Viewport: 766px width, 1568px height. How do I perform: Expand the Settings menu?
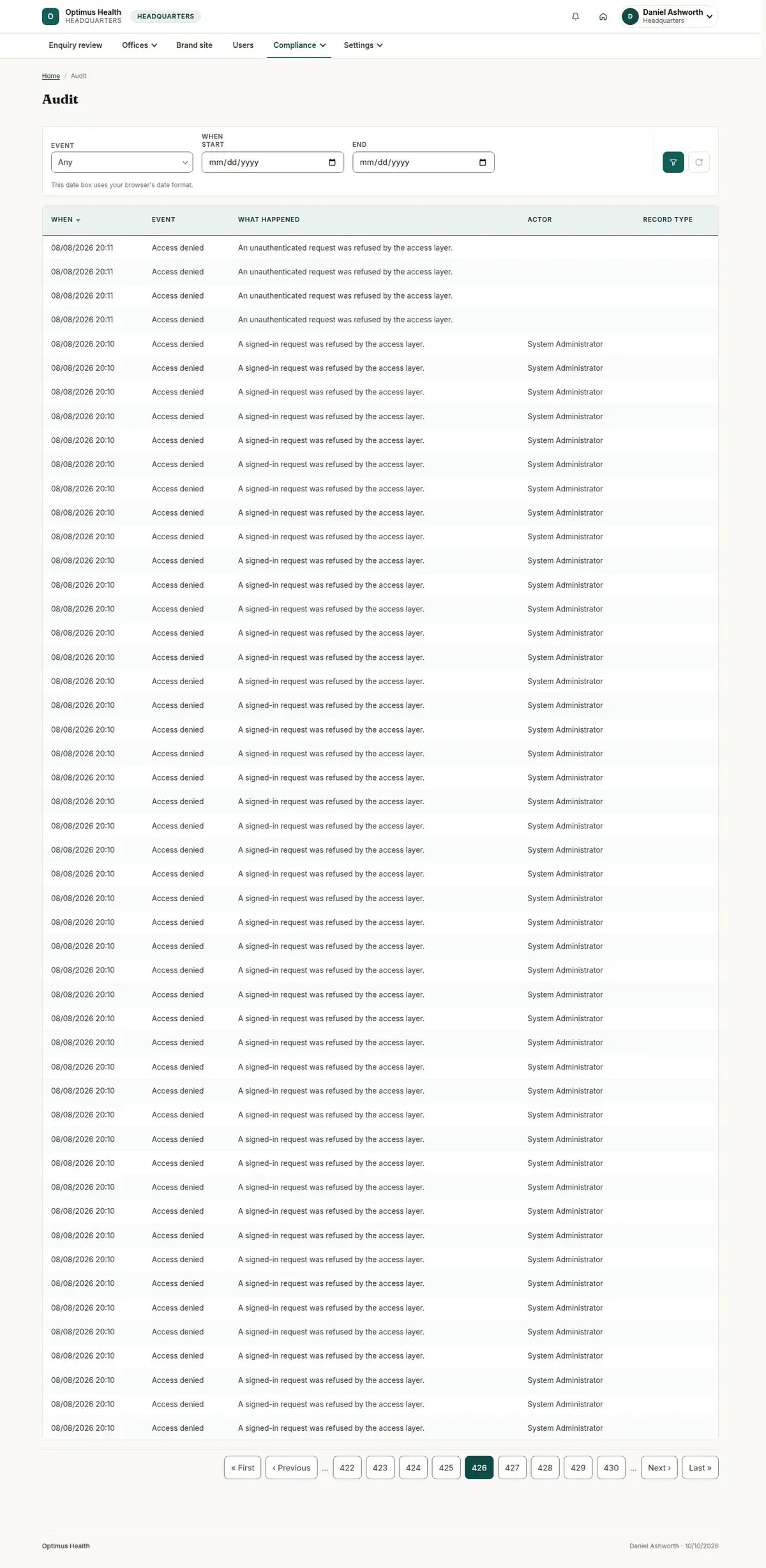coord(363,45)
